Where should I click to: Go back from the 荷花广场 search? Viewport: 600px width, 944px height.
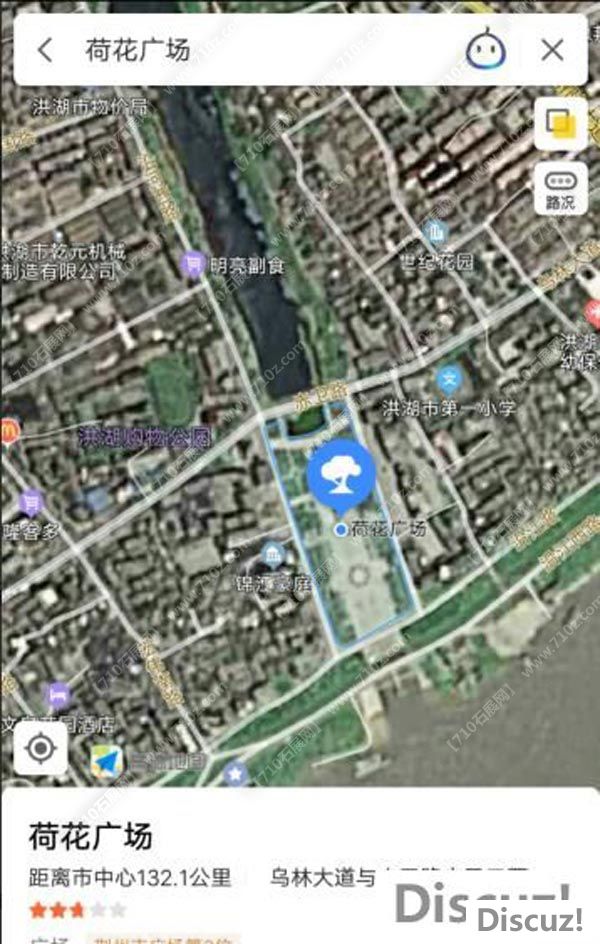(x=45, y=50)
